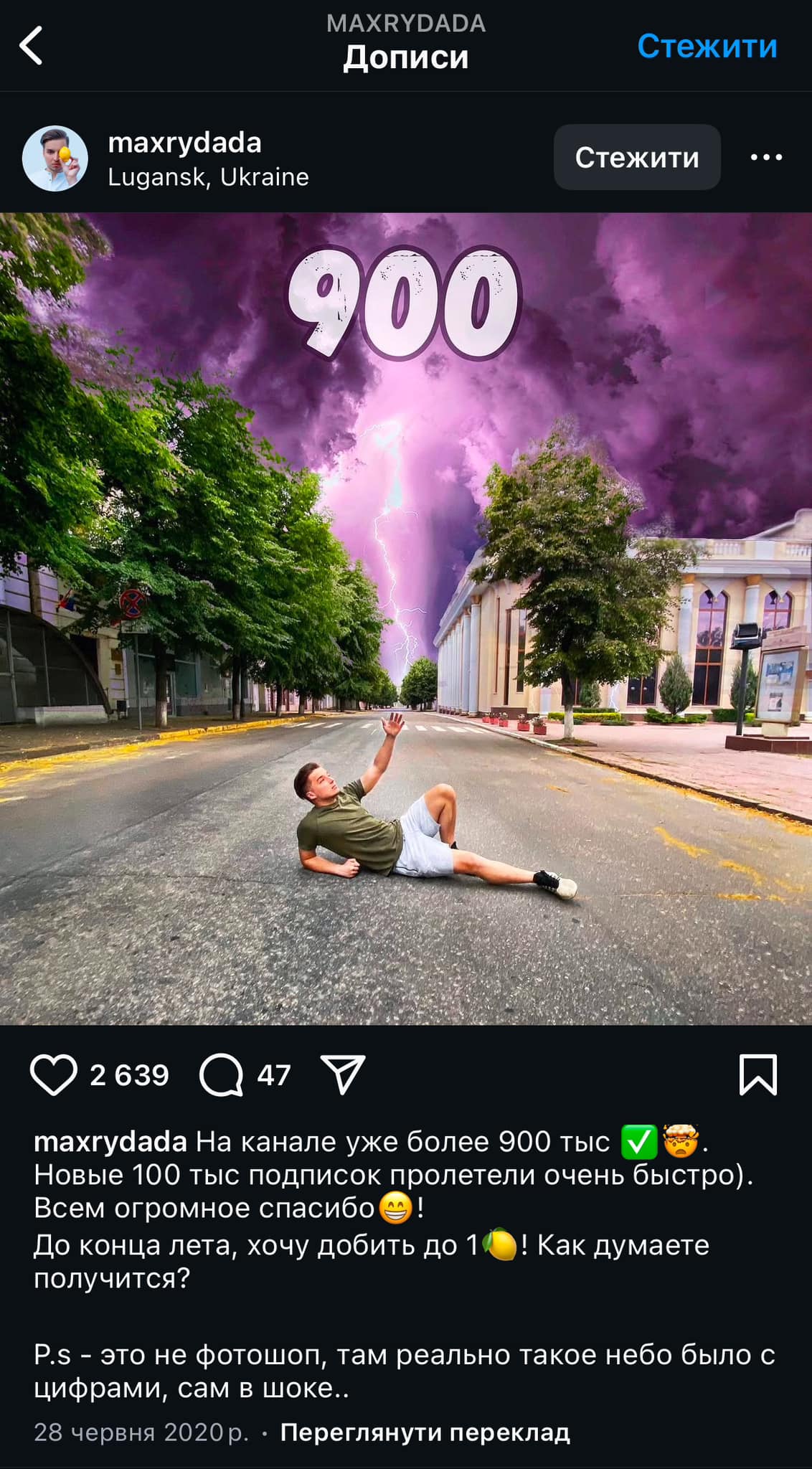Screen dimensions: 812x1469
Task: Go back using the top-left arrow
Action: click(32, 46)
